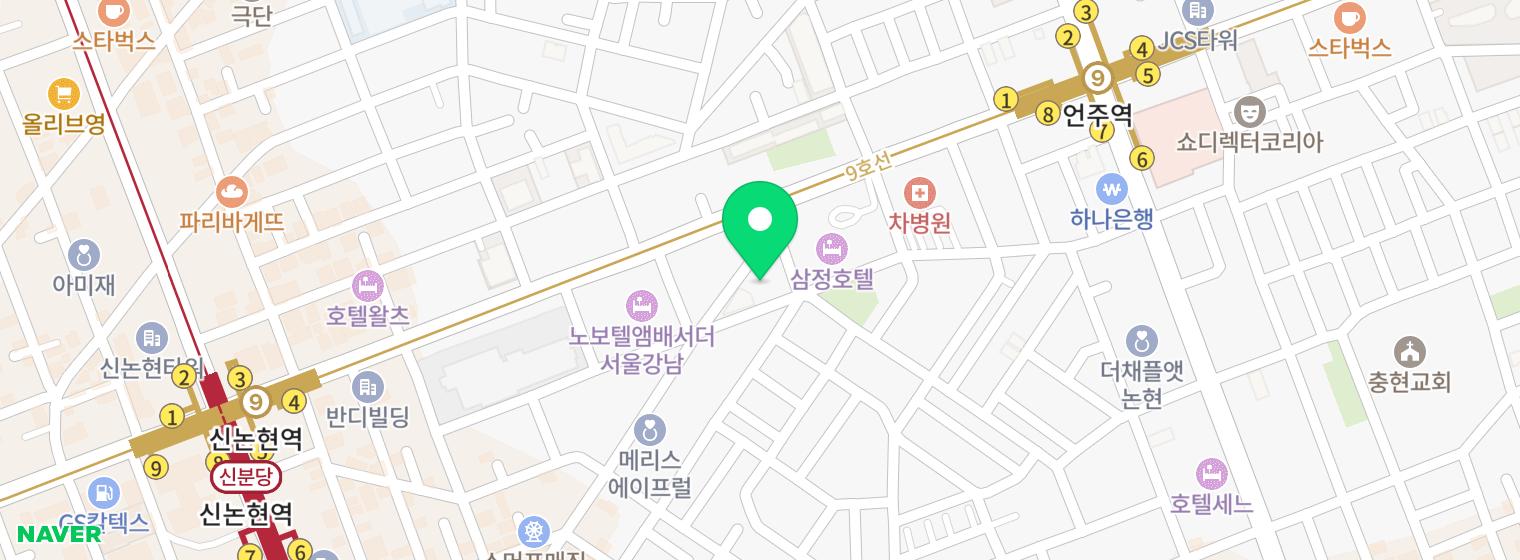This screenshot has width=1520, height=560.
Task: Select the 언주역 station marker
Action: [x=1098, y=78]
